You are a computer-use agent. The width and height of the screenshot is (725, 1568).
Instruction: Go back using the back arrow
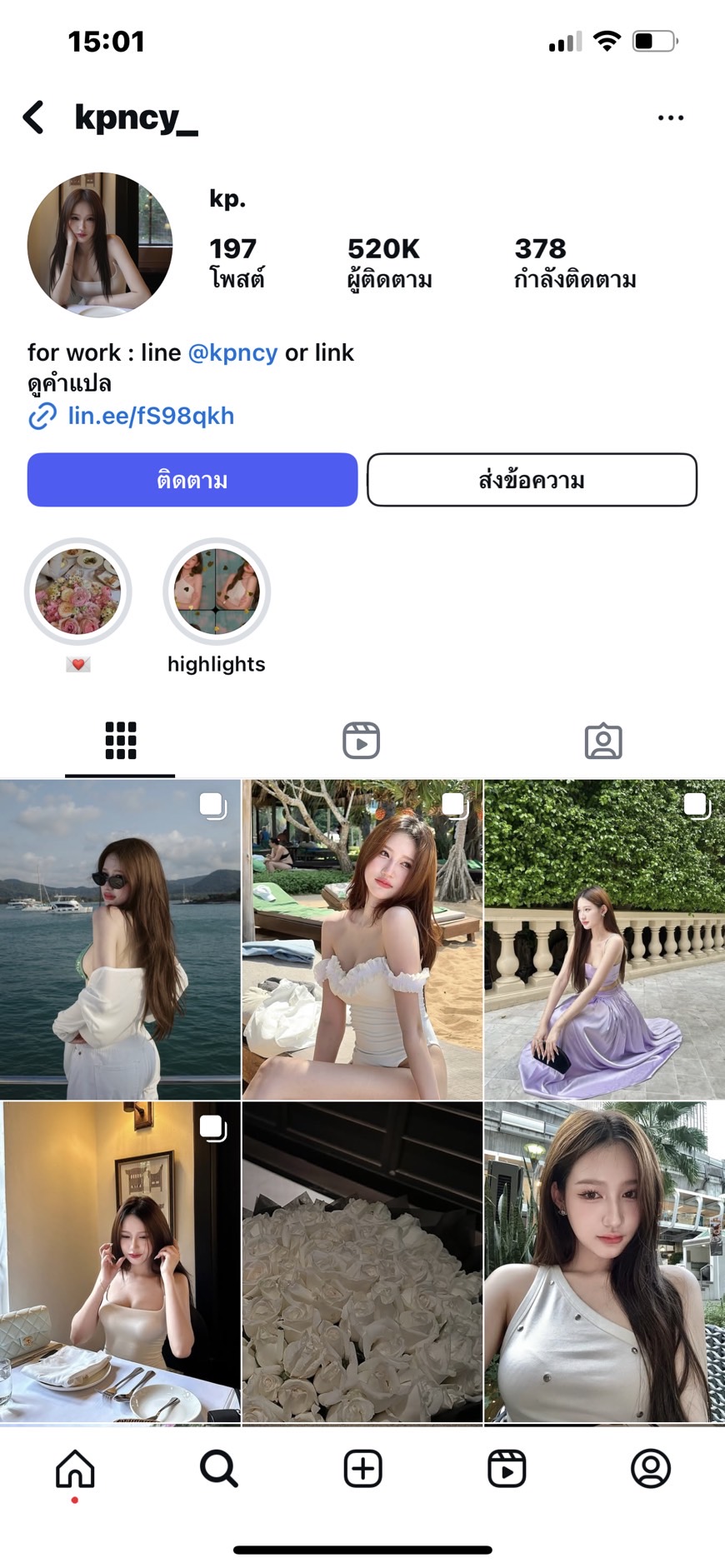pyautogui.click(x=34, y=117)
